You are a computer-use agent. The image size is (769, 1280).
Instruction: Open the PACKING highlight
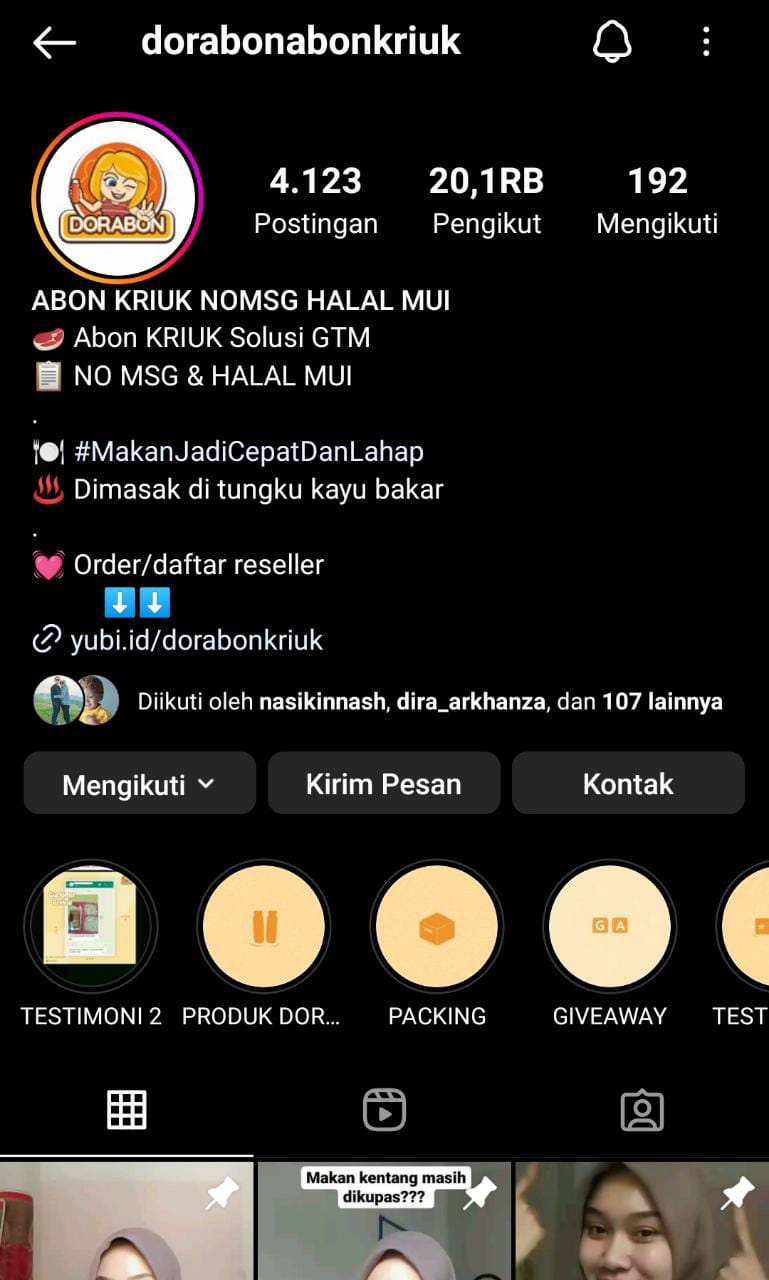click(437, 927)
